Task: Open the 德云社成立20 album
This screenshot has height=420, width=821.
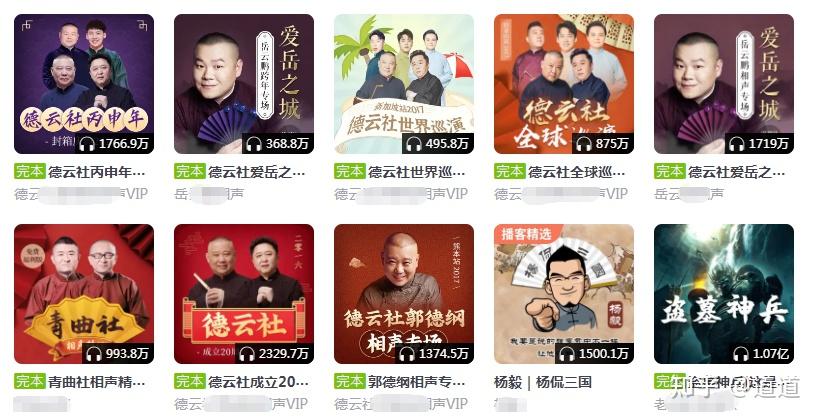Action: [244, 294]
